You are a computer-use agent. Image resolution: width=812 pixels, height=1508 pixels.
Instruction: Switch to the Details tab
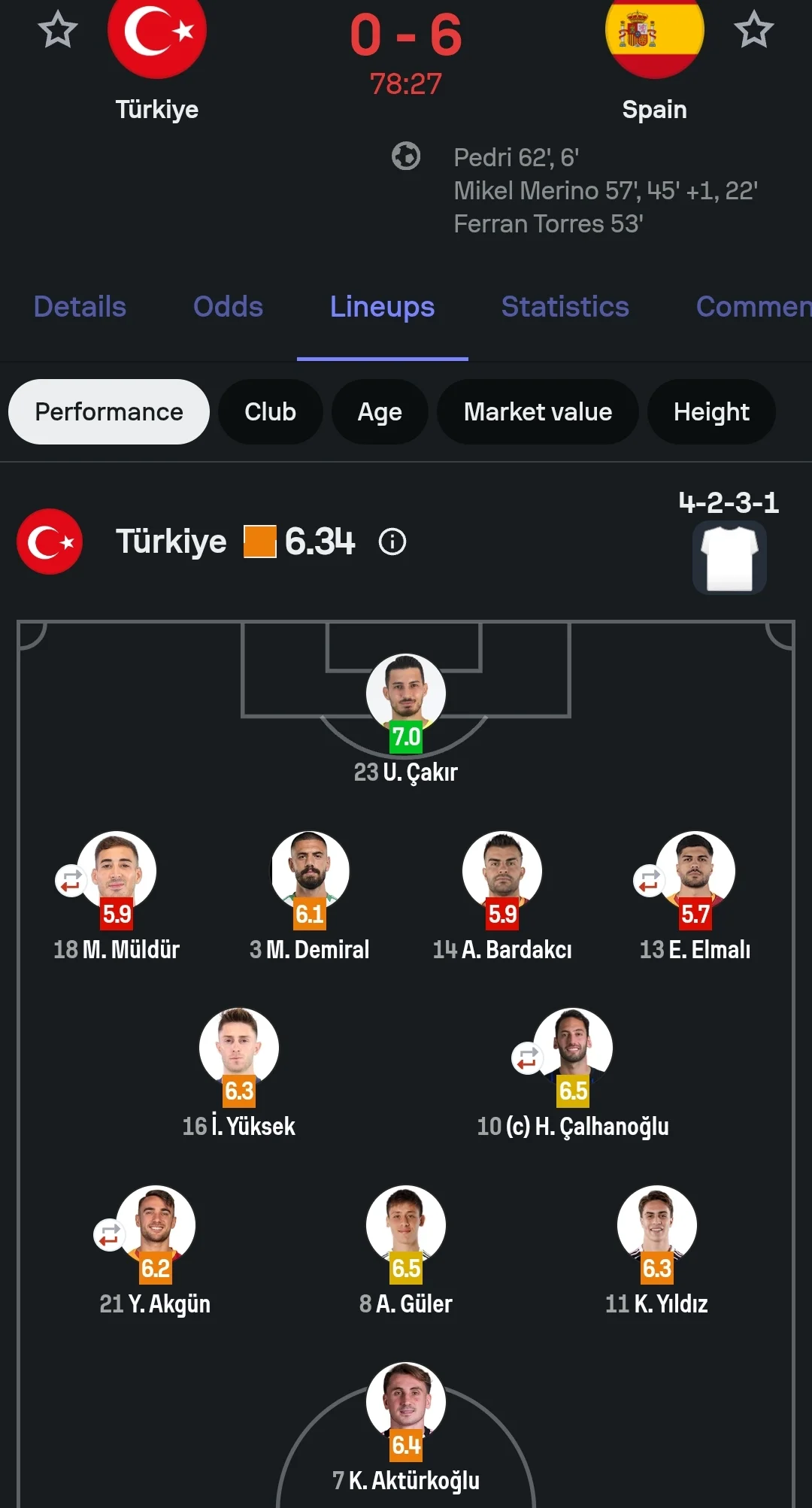[80, 307]
